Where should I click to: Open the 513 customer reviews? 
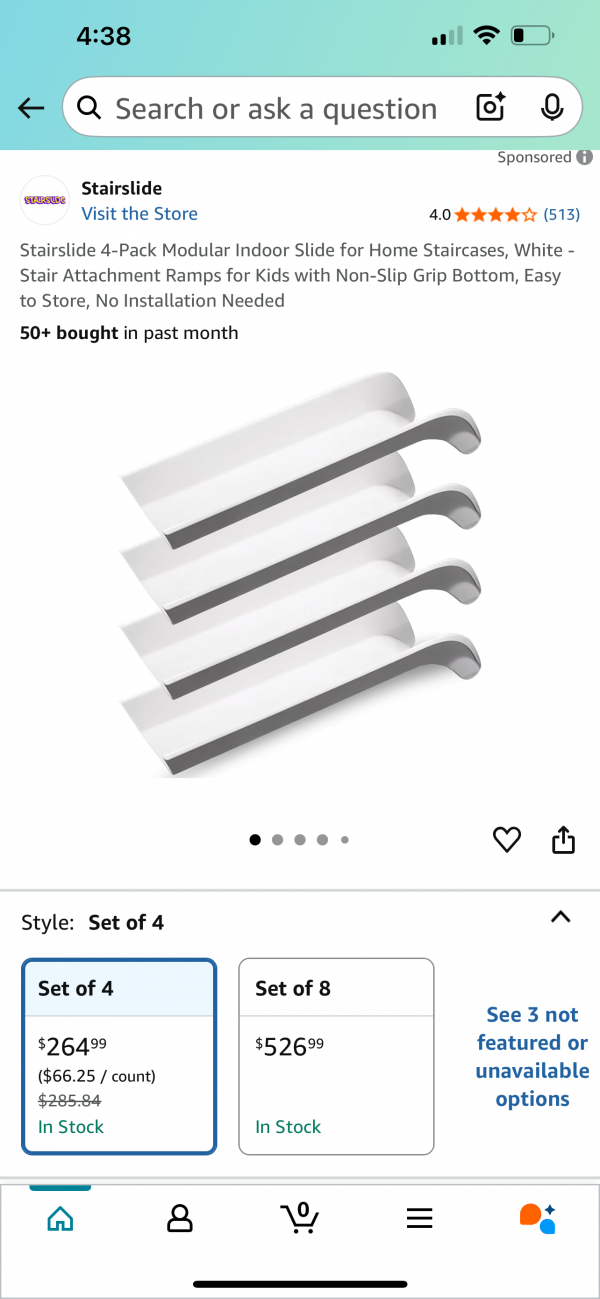(561, 214)
